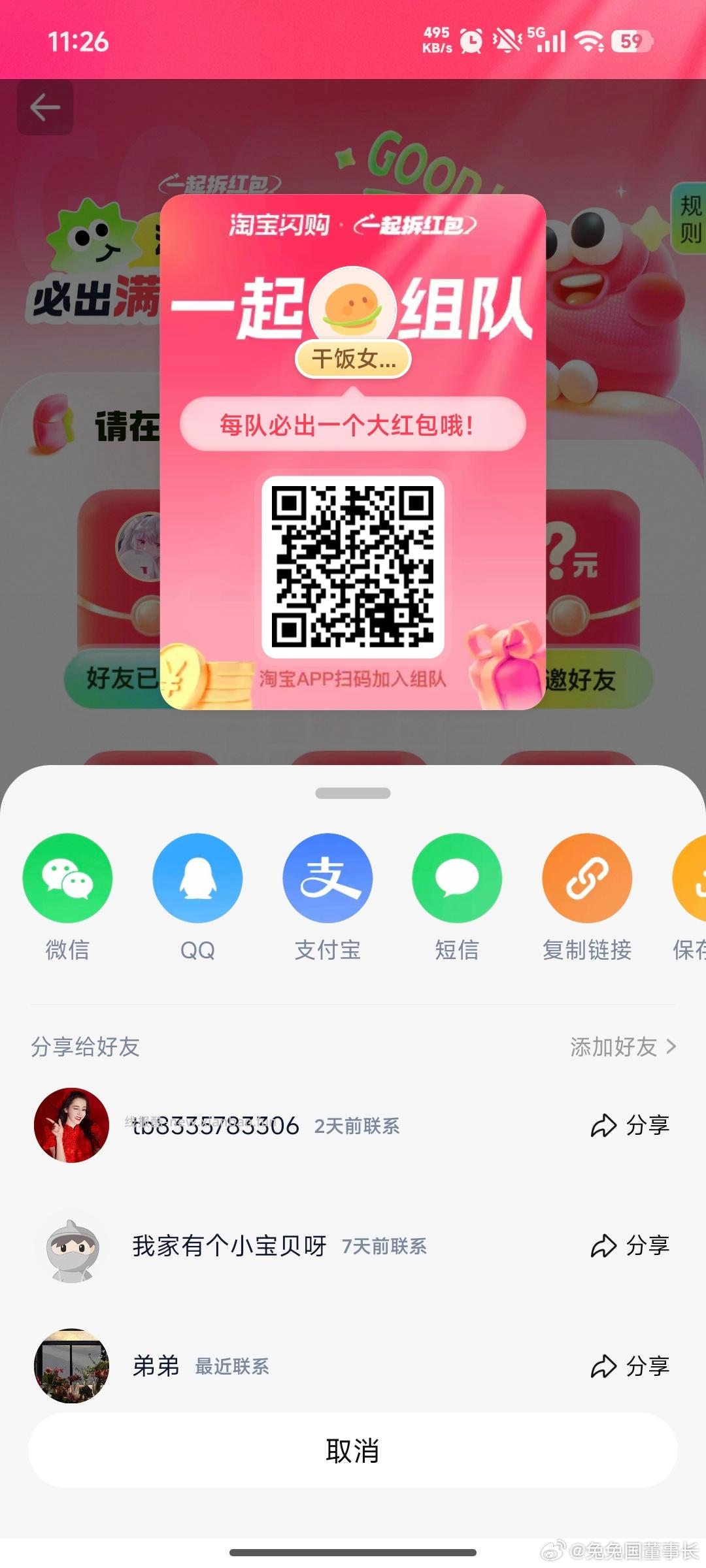
Task: Open QQ sharing option
Action: 198,878
